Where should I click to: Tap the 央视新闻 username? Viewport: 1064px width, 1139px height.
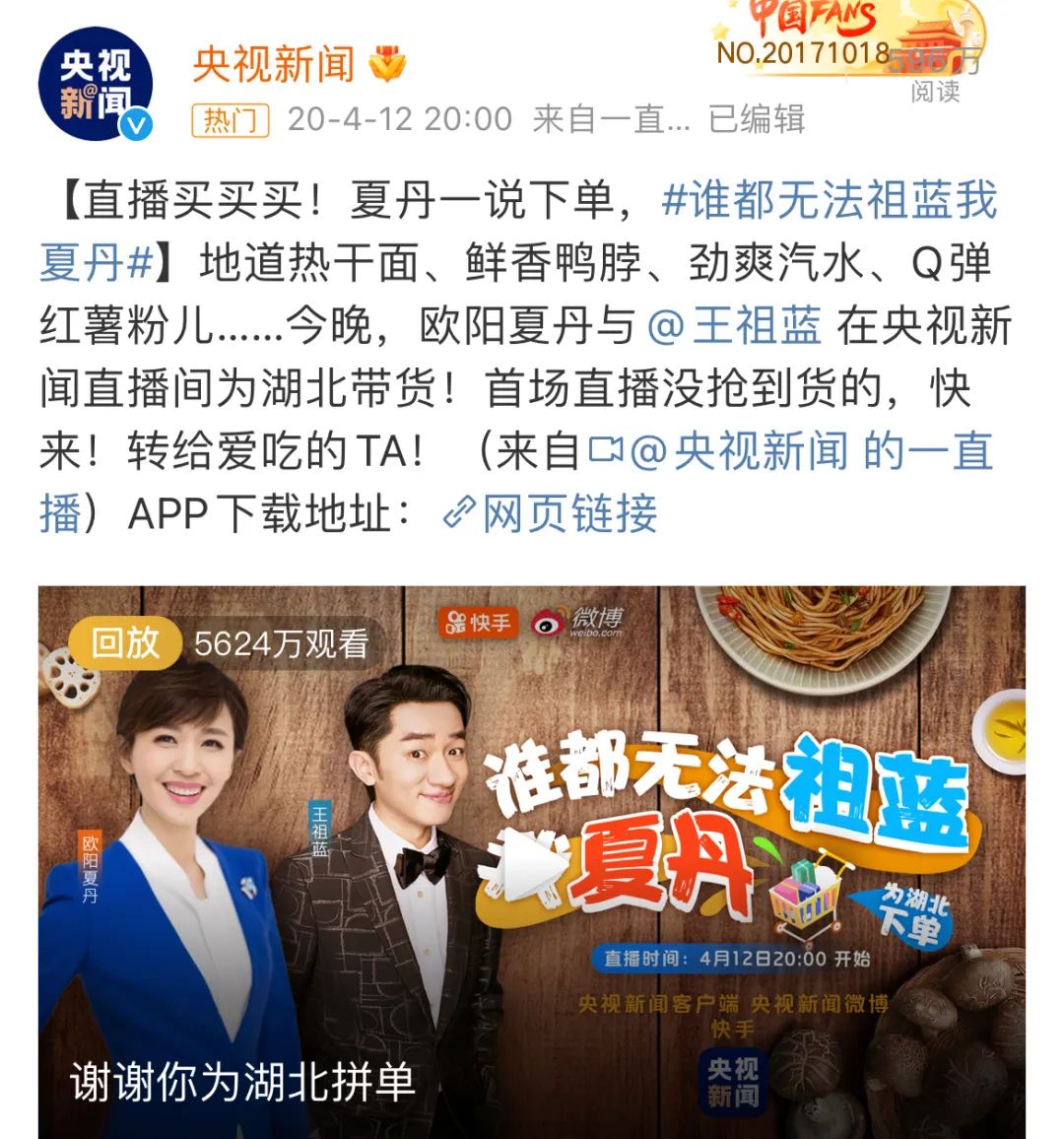point(273,65)
